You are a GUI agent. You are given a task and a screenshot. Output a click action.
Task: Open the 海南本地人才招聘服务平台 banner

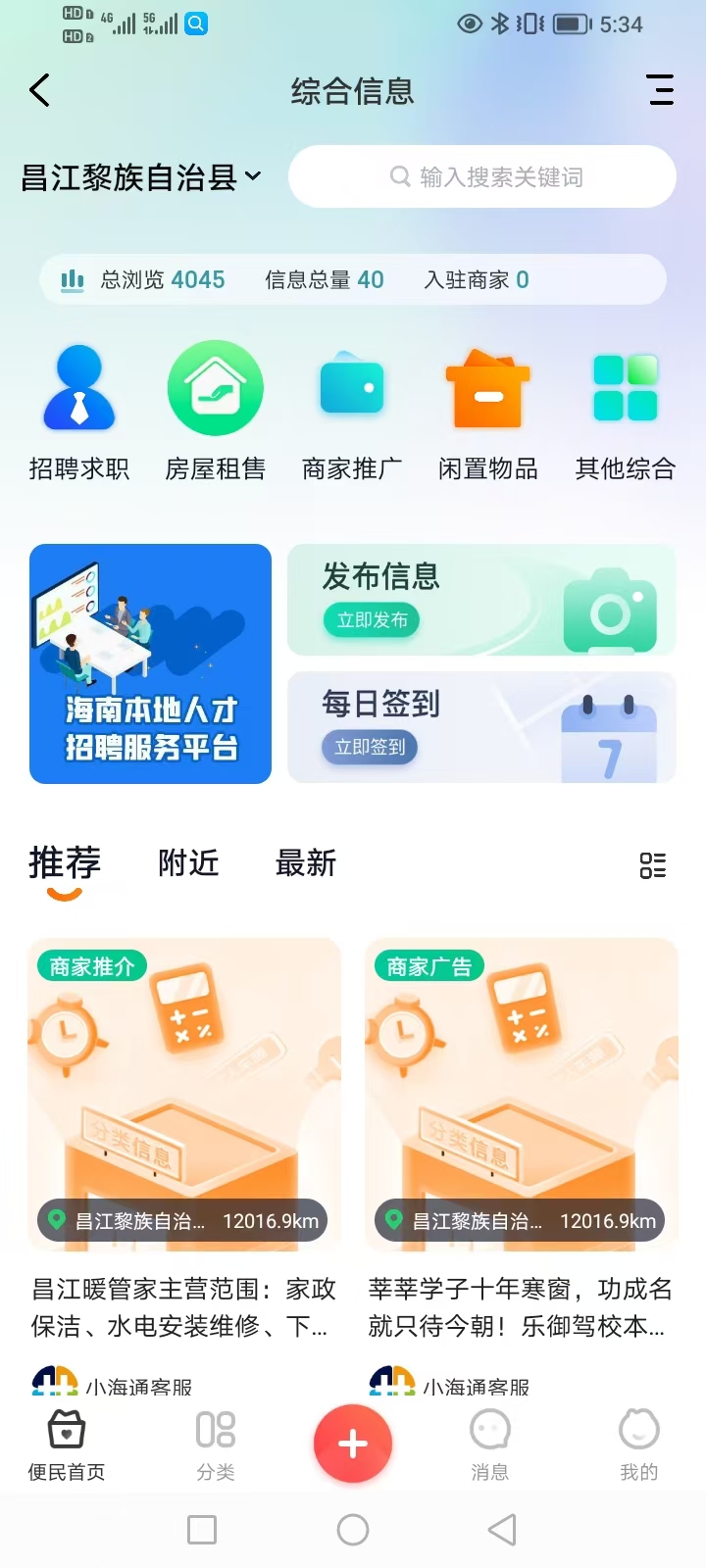pyautogui.click(x=150, y=663)
